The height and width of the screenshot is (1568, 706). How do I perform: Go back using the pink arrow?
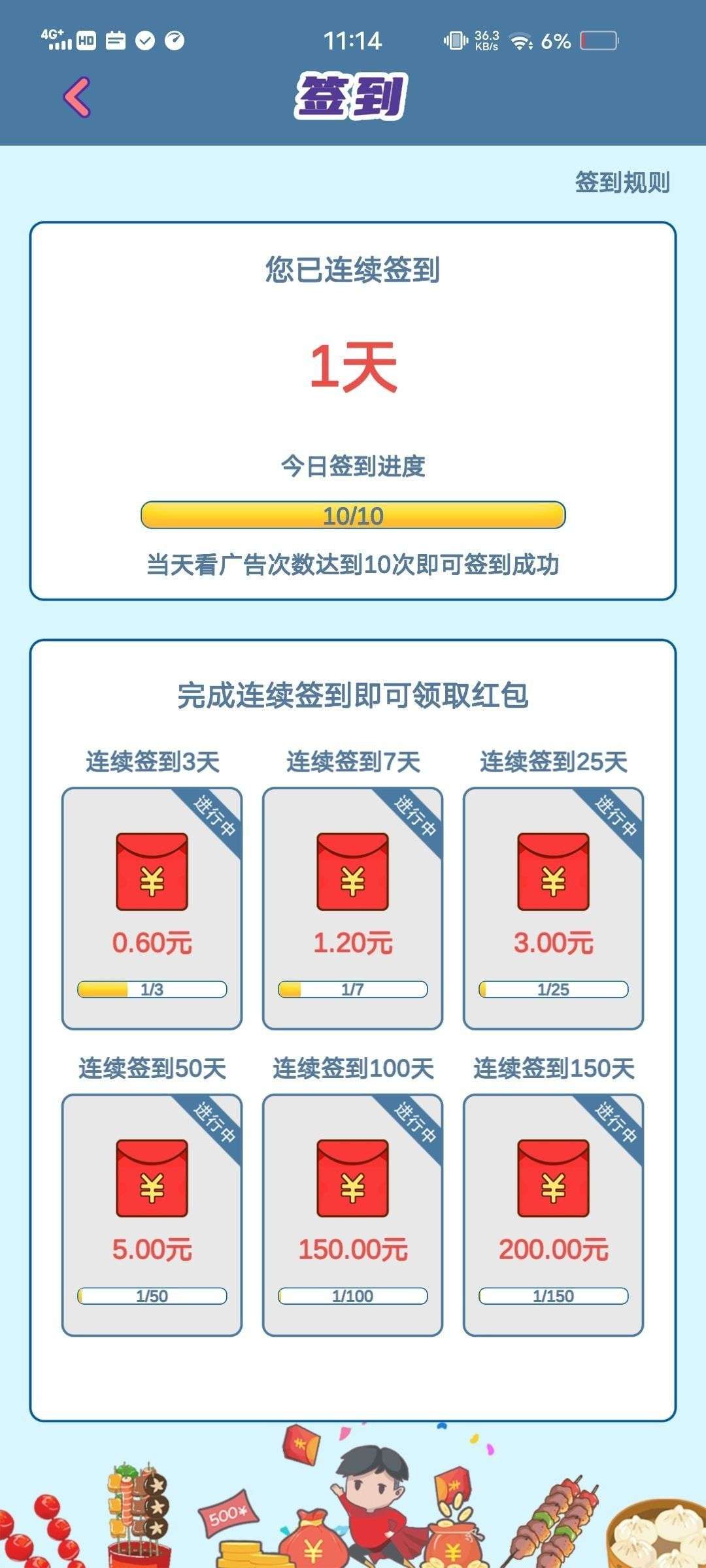click(x=77, y=97)
